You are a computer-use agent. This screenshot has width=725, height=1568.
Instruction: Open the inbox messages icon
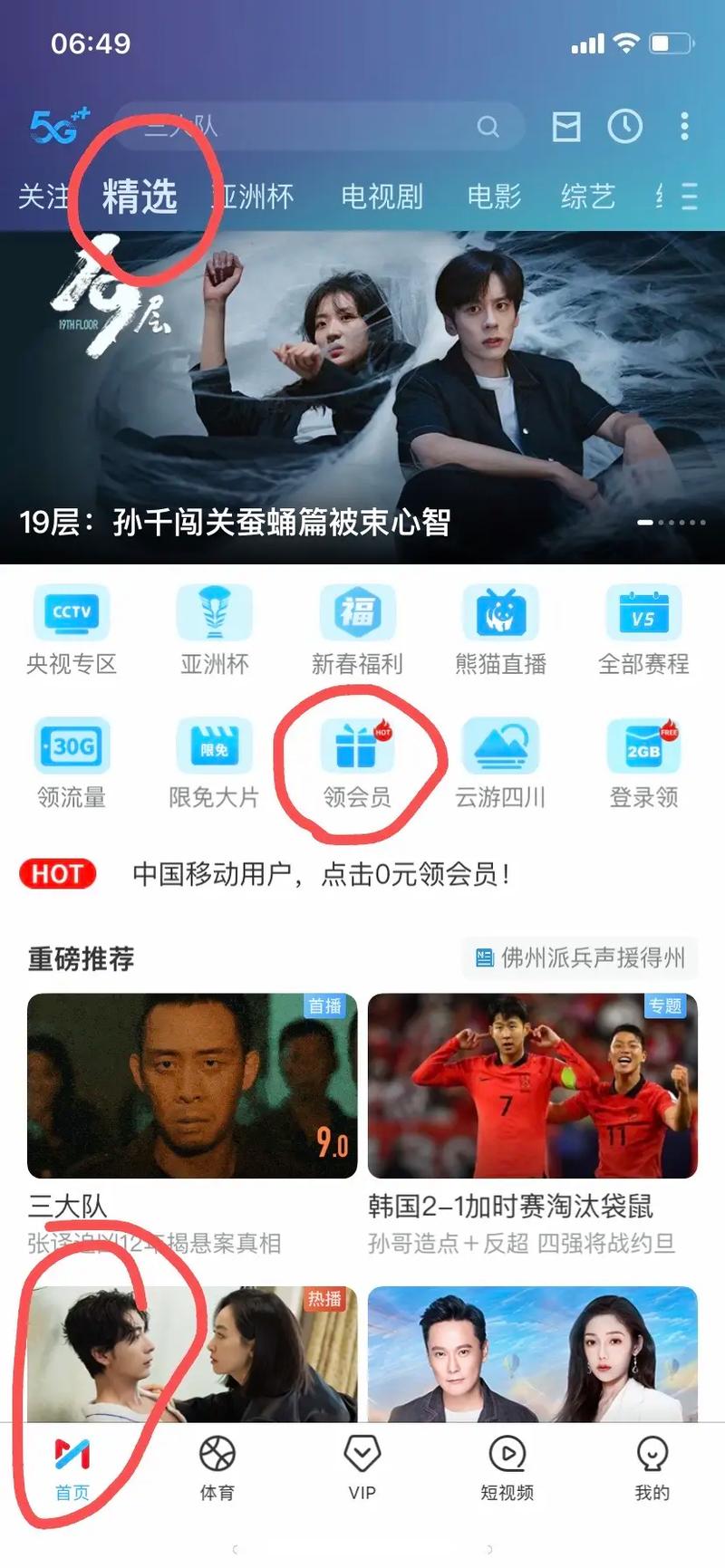566,127
